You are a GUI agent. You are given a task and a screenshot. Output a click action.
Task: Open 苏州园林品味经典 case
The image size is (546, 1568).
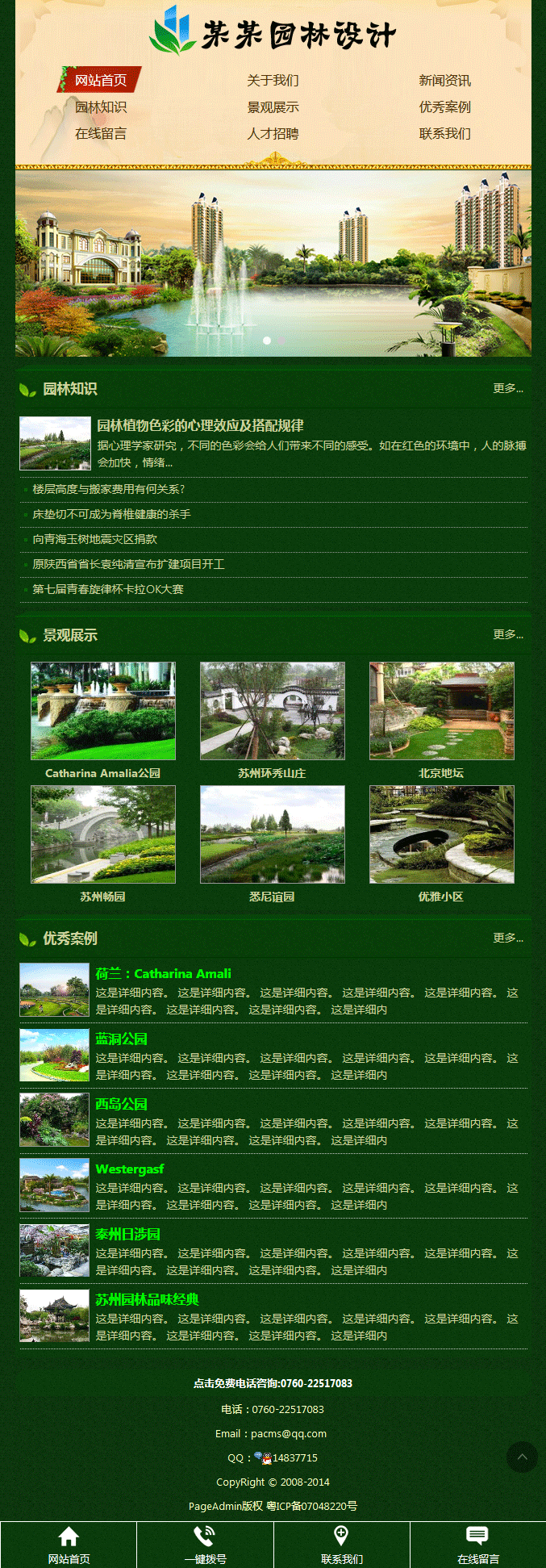tap(147, 1299)
